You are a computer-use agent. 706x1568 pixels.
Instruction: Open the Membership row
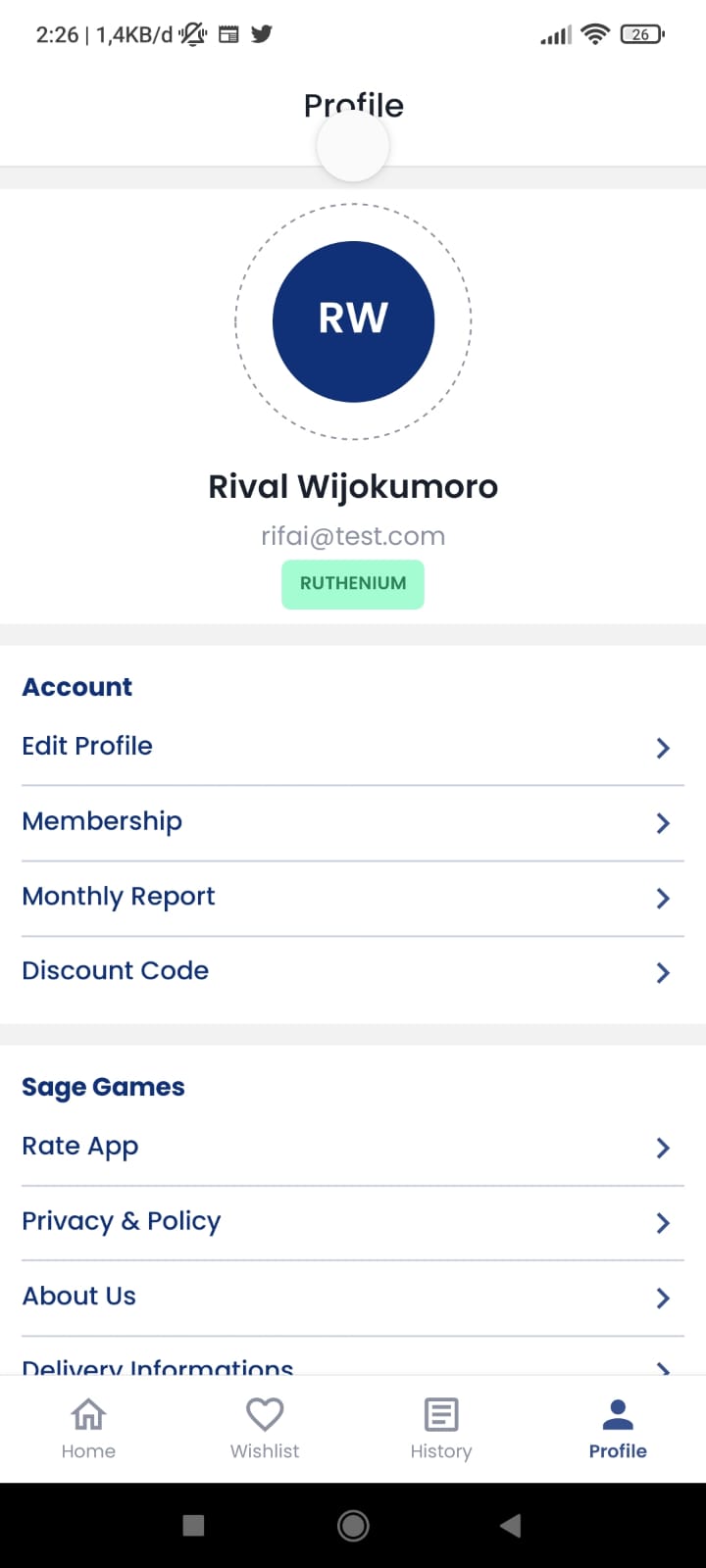(x=352, y=822)
